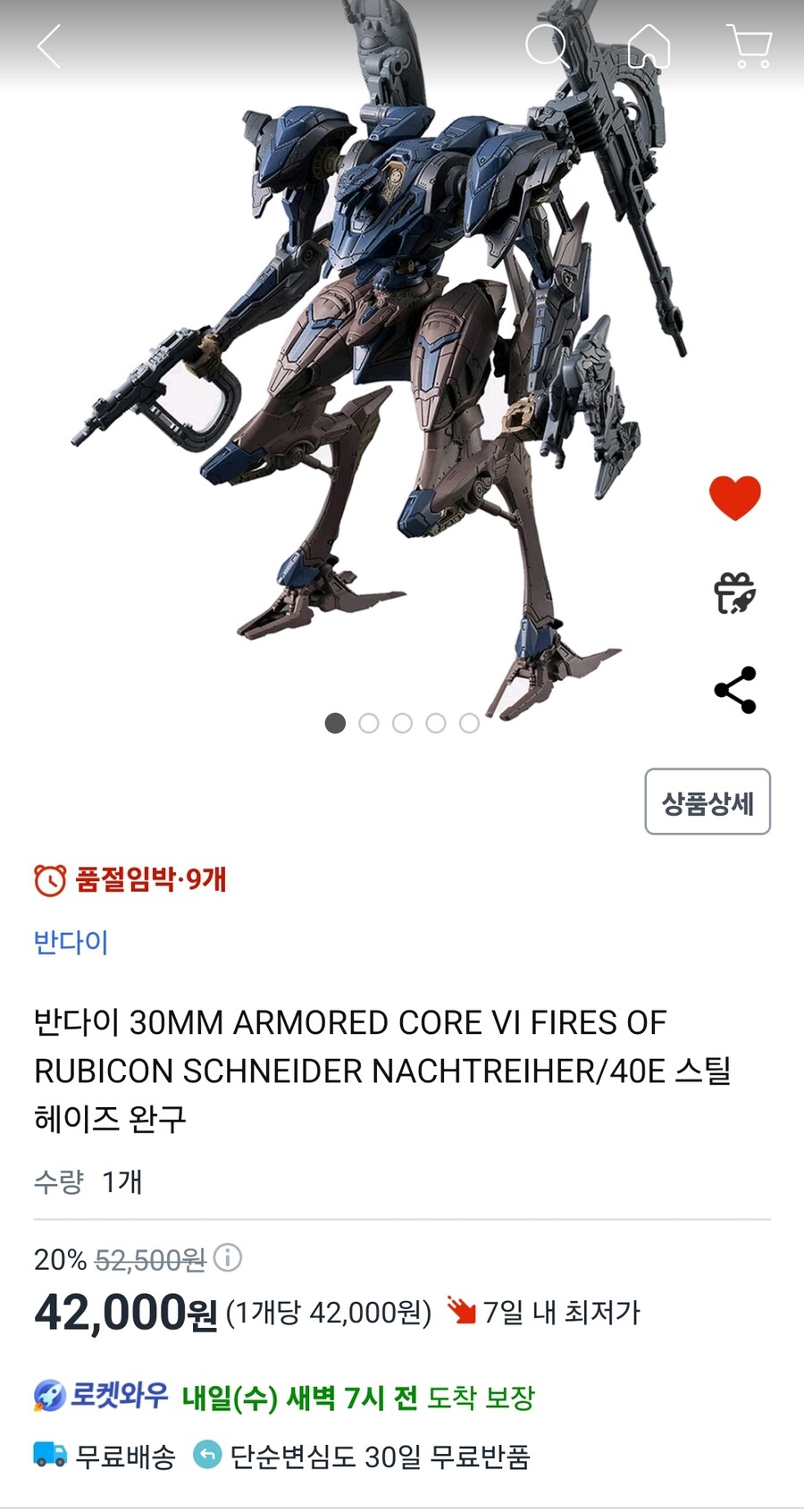Open discount details via the circled info icon
This screenshot has height=1512, width=804.
227,1260
